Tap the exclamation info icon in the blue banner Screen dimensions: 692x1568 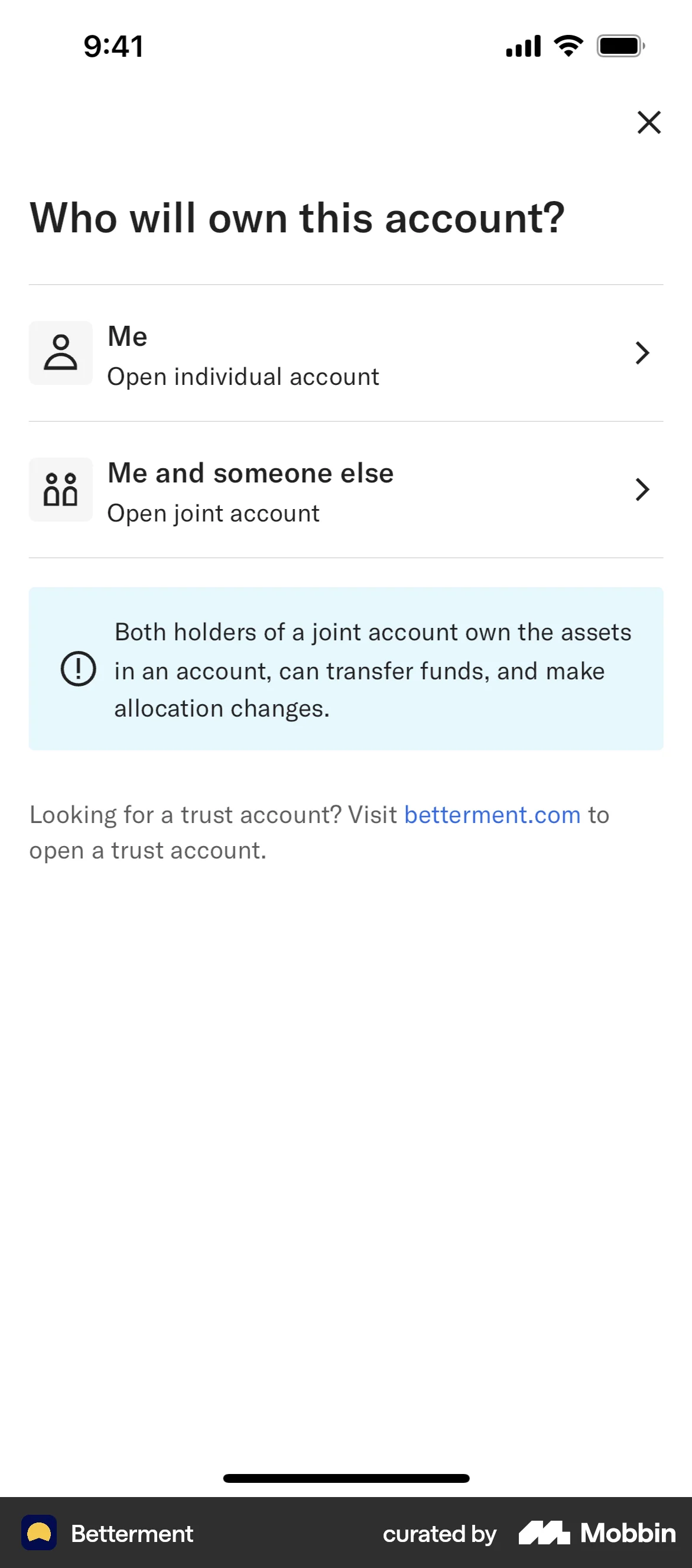(x=79, y=669)
